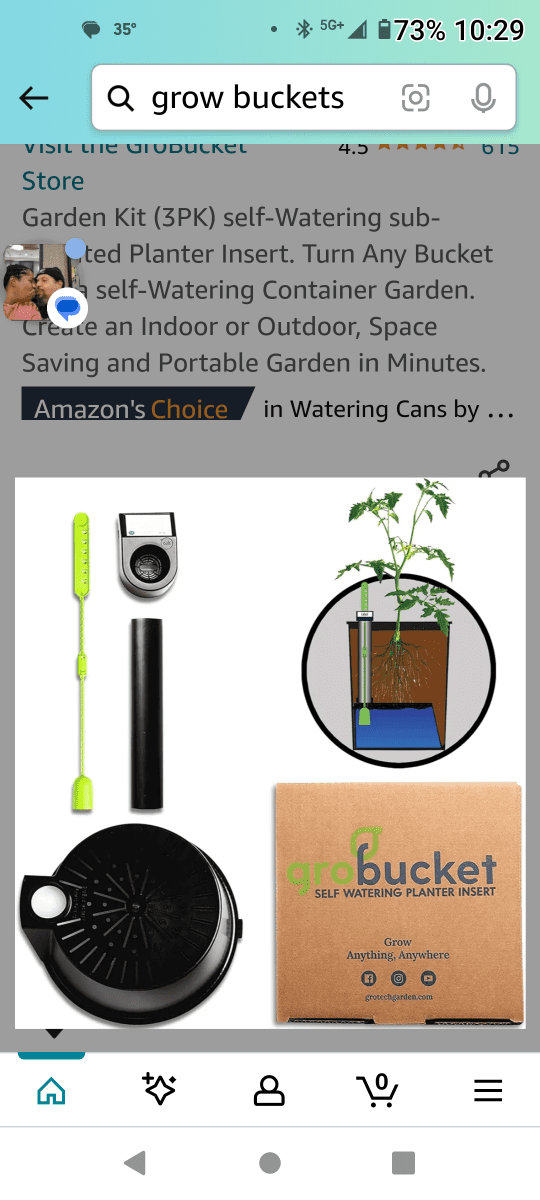
Task: Open the shopping cart
Action: coord(378,1090)
